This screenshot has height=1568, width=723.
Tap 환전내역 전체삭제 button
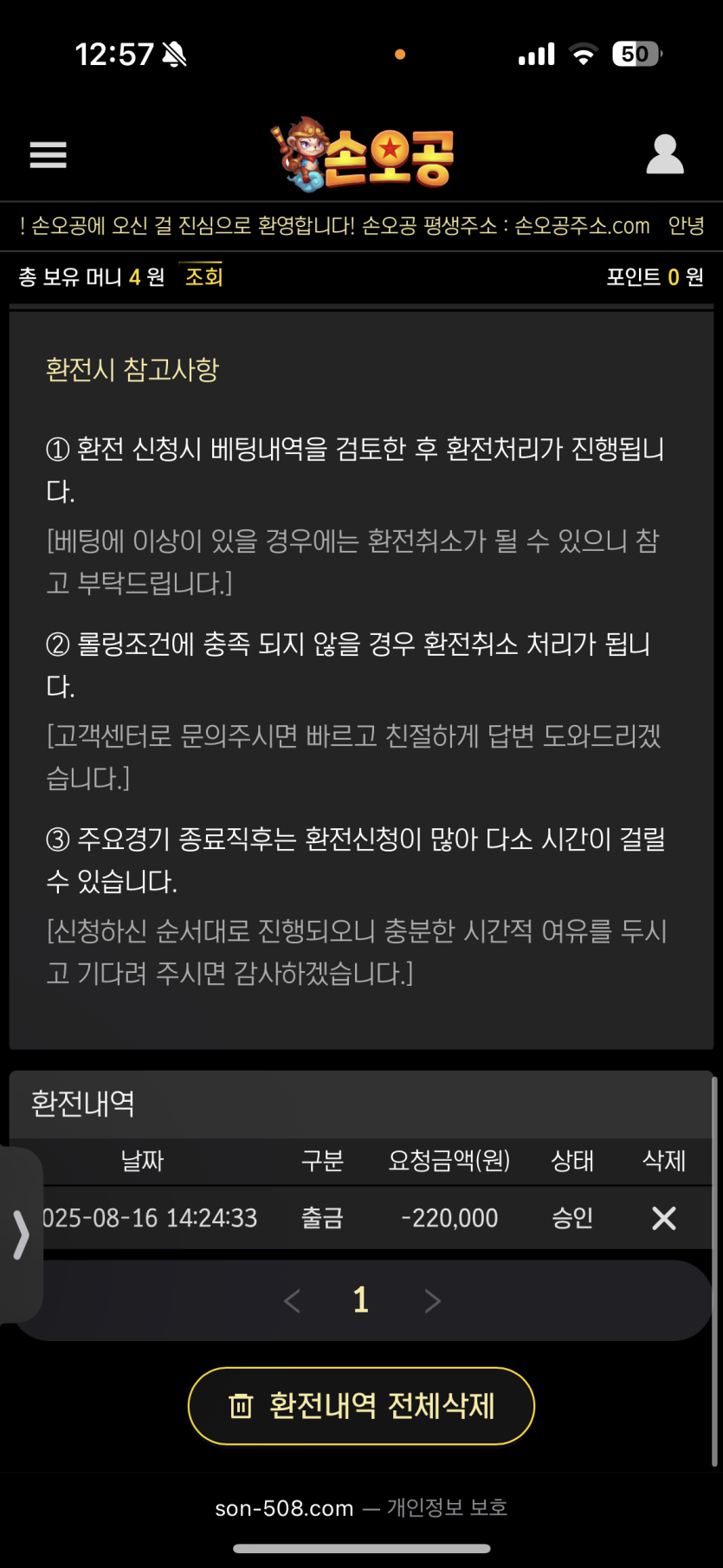[x=361, y=1405]
